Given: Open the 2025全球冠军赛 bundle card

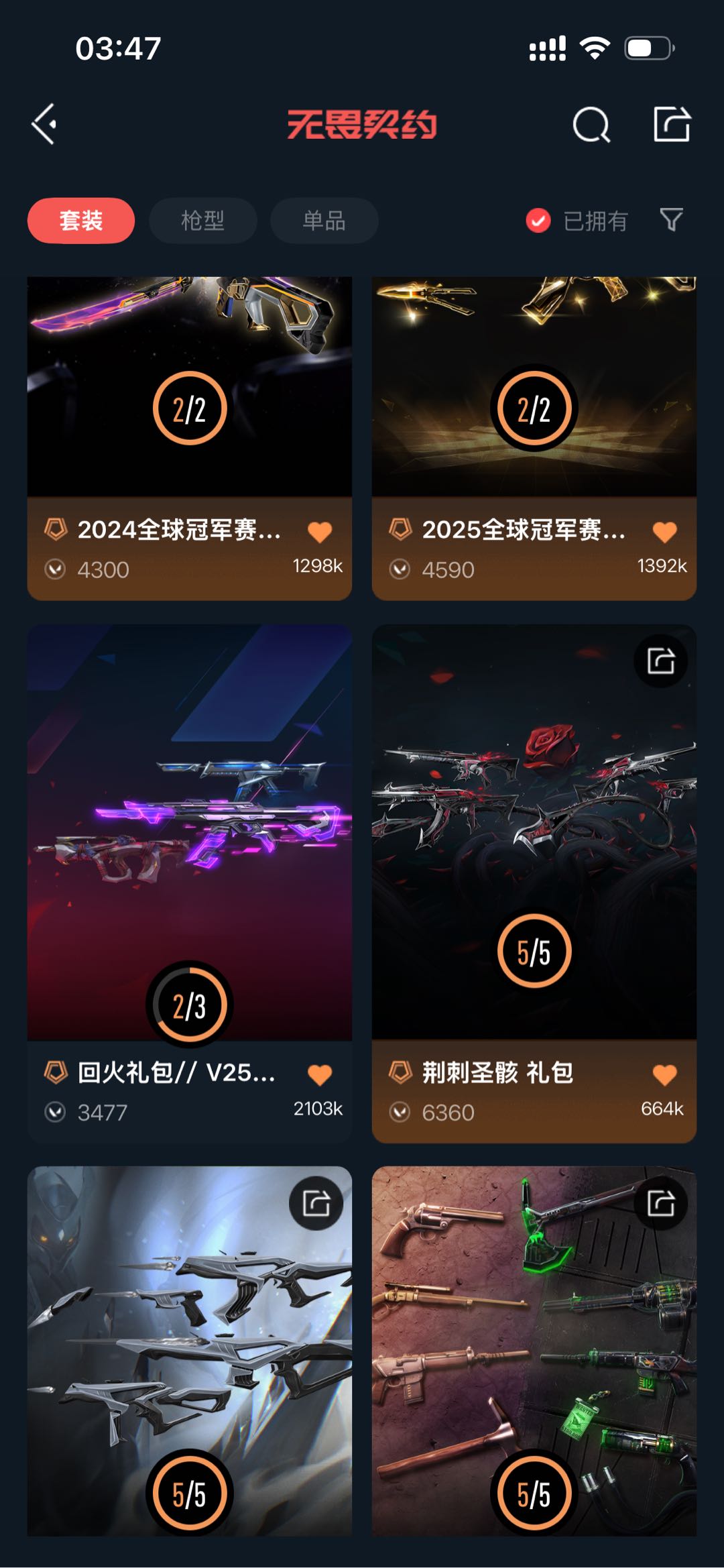Looking at the screenshot, I should pos(534,439).
